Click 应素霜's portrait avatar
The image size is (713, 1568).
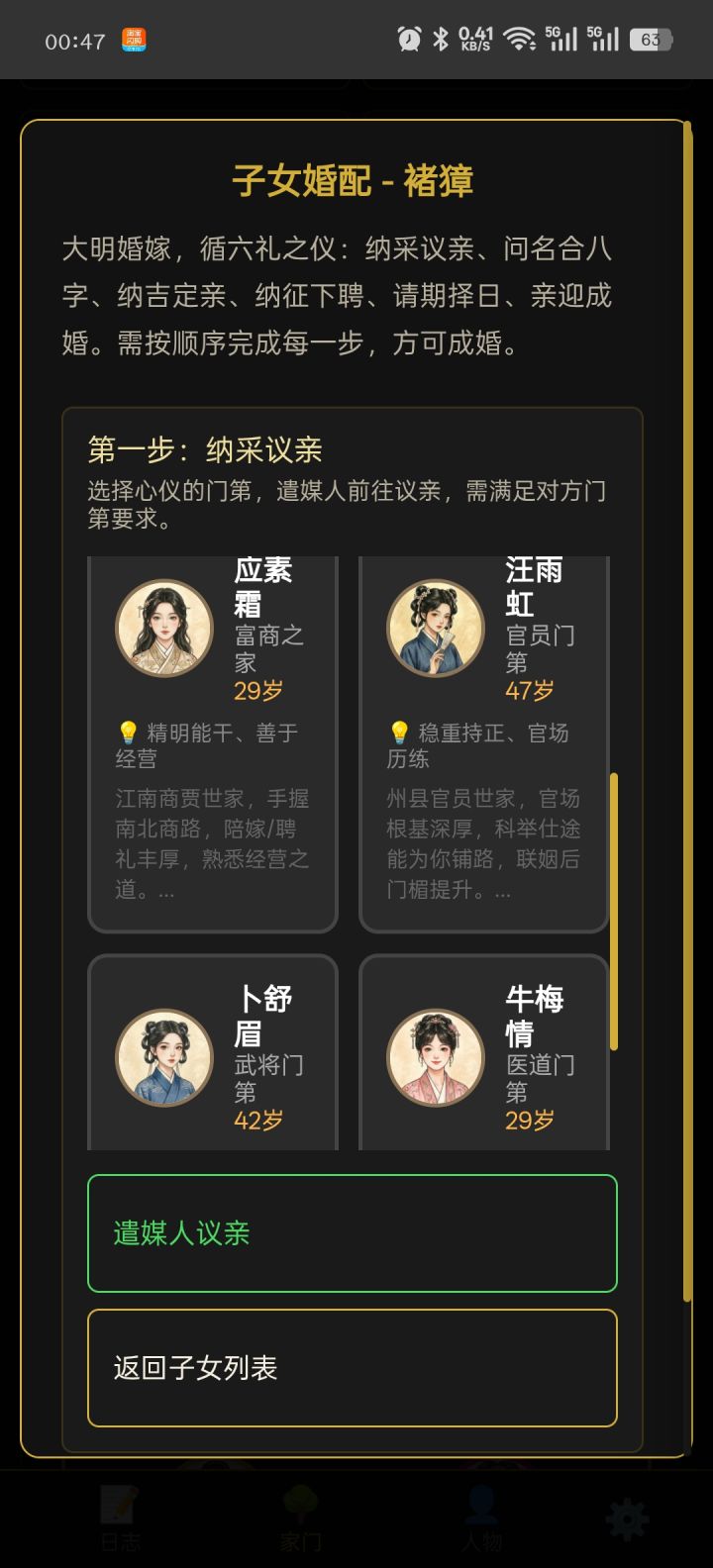pos(163,628)
